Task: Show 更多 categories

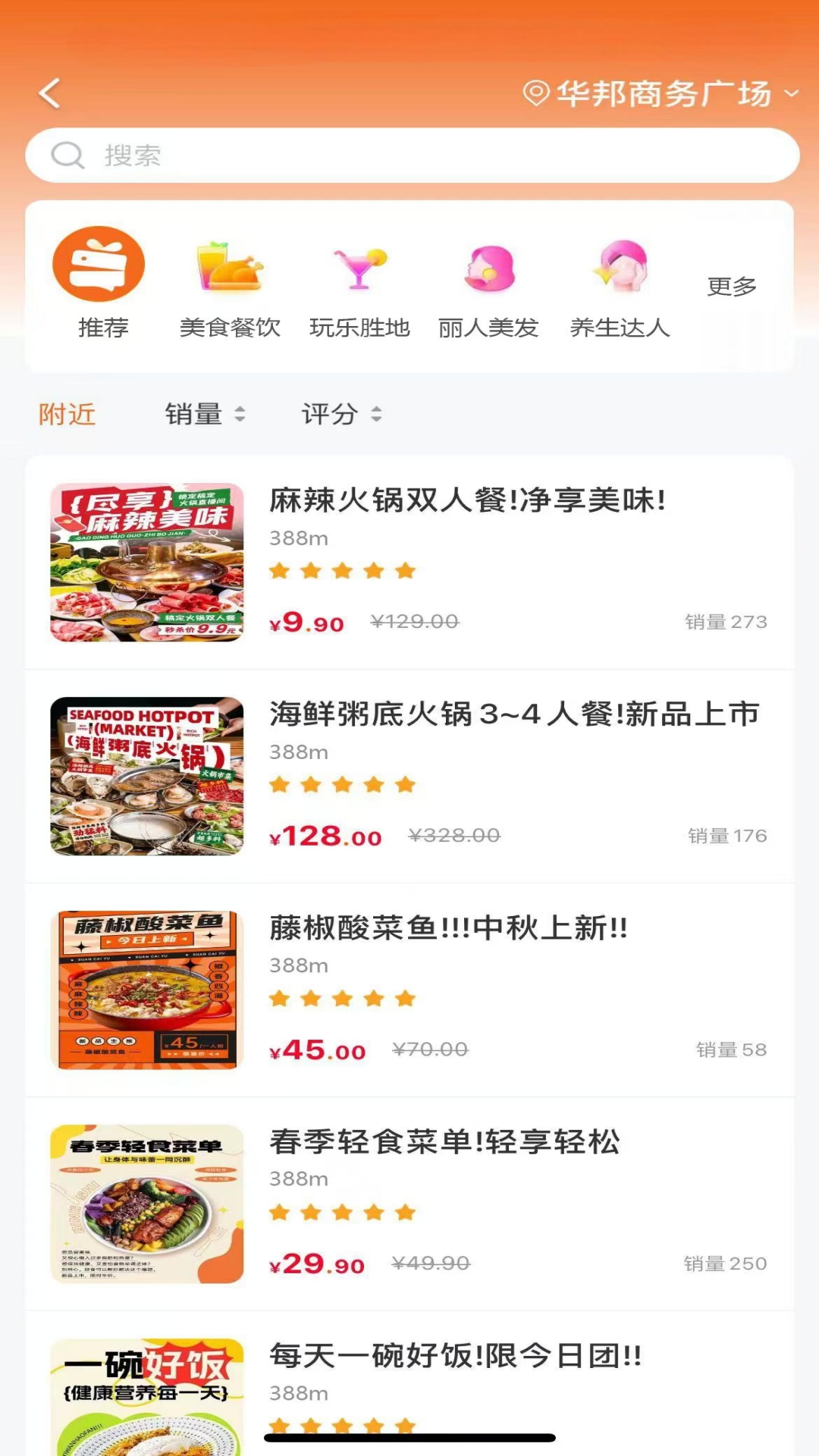Action: pyautogui.click(x=732, y=287)
